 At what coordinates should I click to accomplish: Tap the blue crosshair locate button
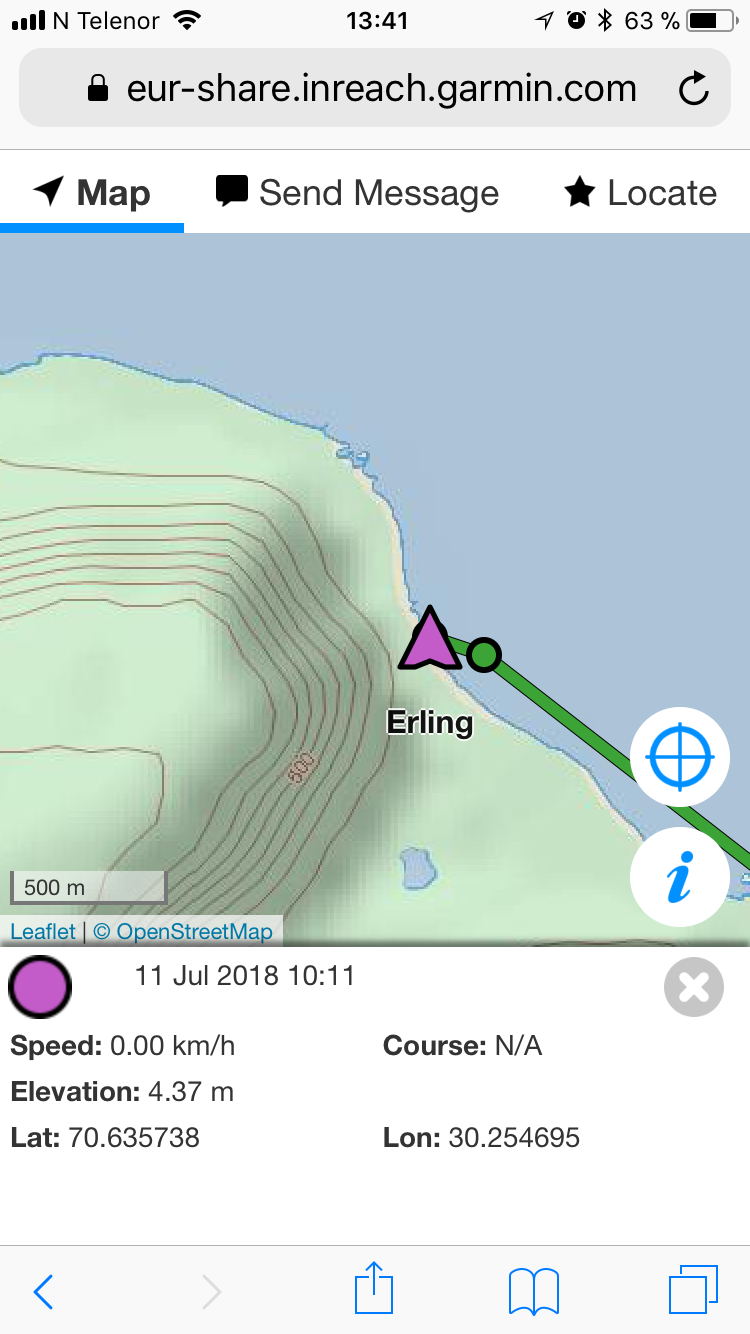680,757
